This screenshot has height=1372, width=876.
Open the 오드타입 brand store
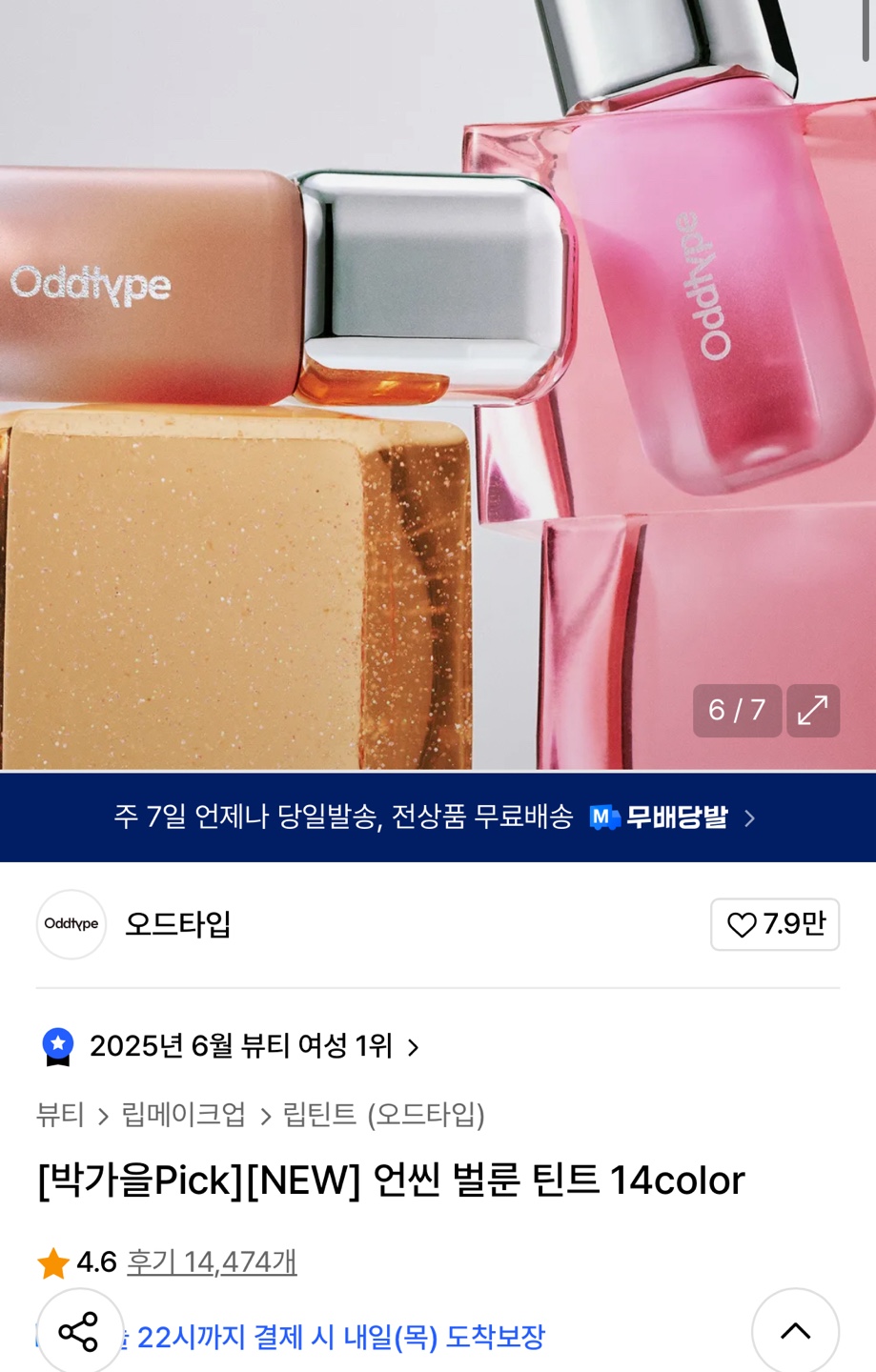coord(177,924)
